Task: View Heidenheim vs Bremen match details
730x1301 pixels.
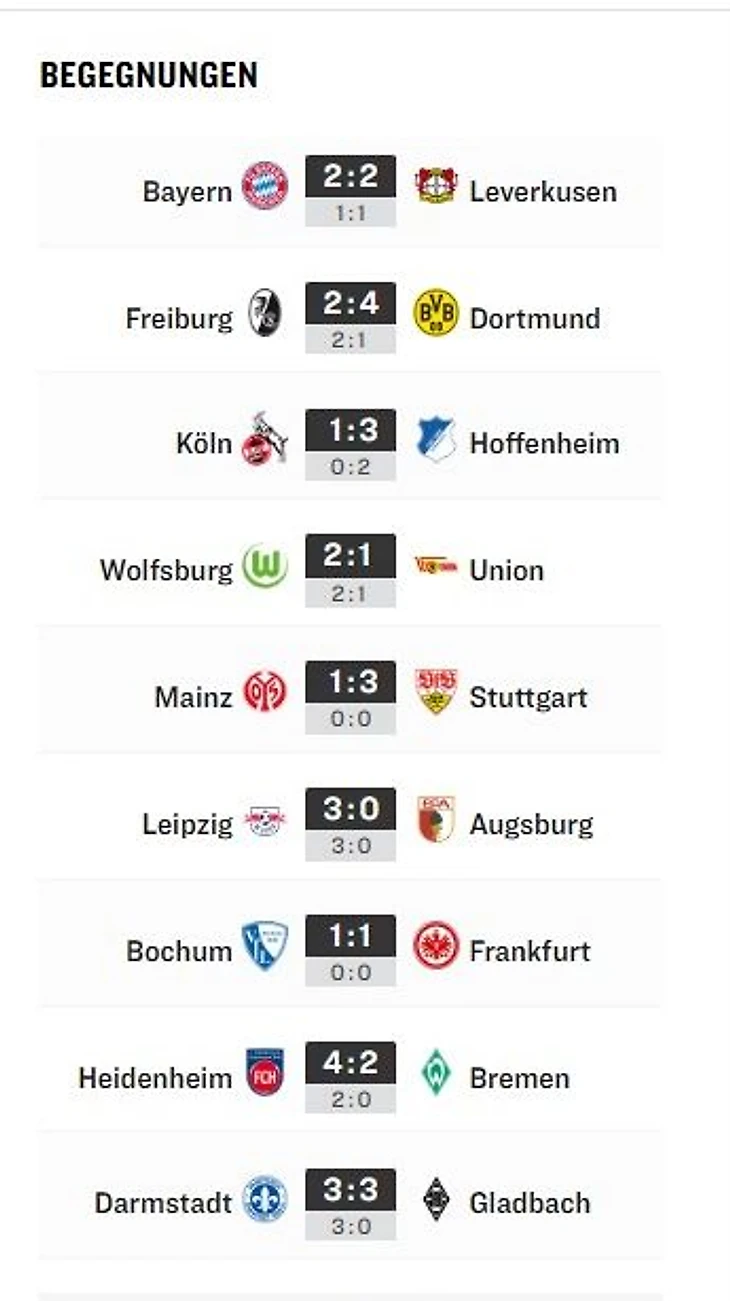Action: pos(350,1077)
